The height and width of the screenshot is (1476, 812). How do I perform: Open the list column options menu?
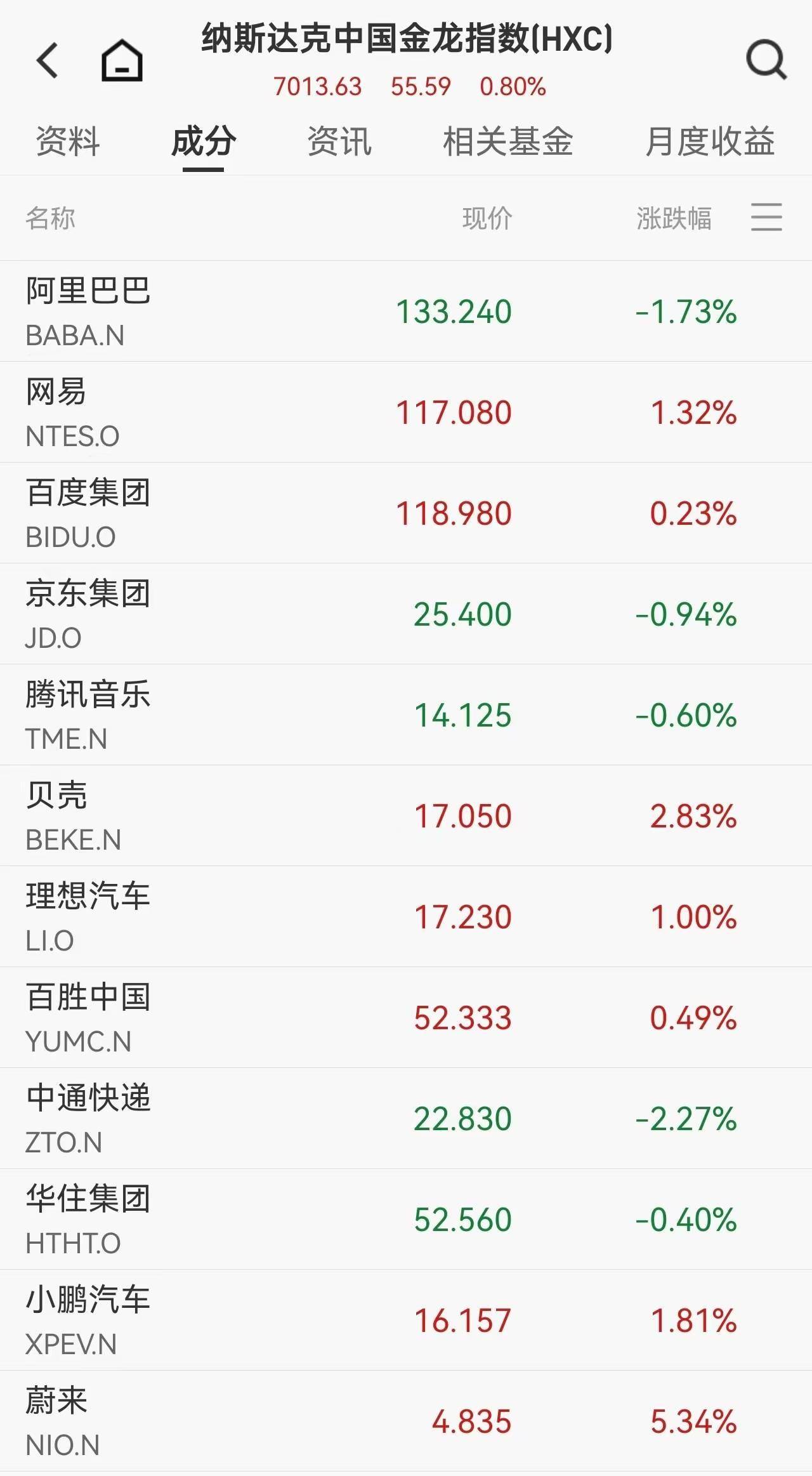click(766, 217)
